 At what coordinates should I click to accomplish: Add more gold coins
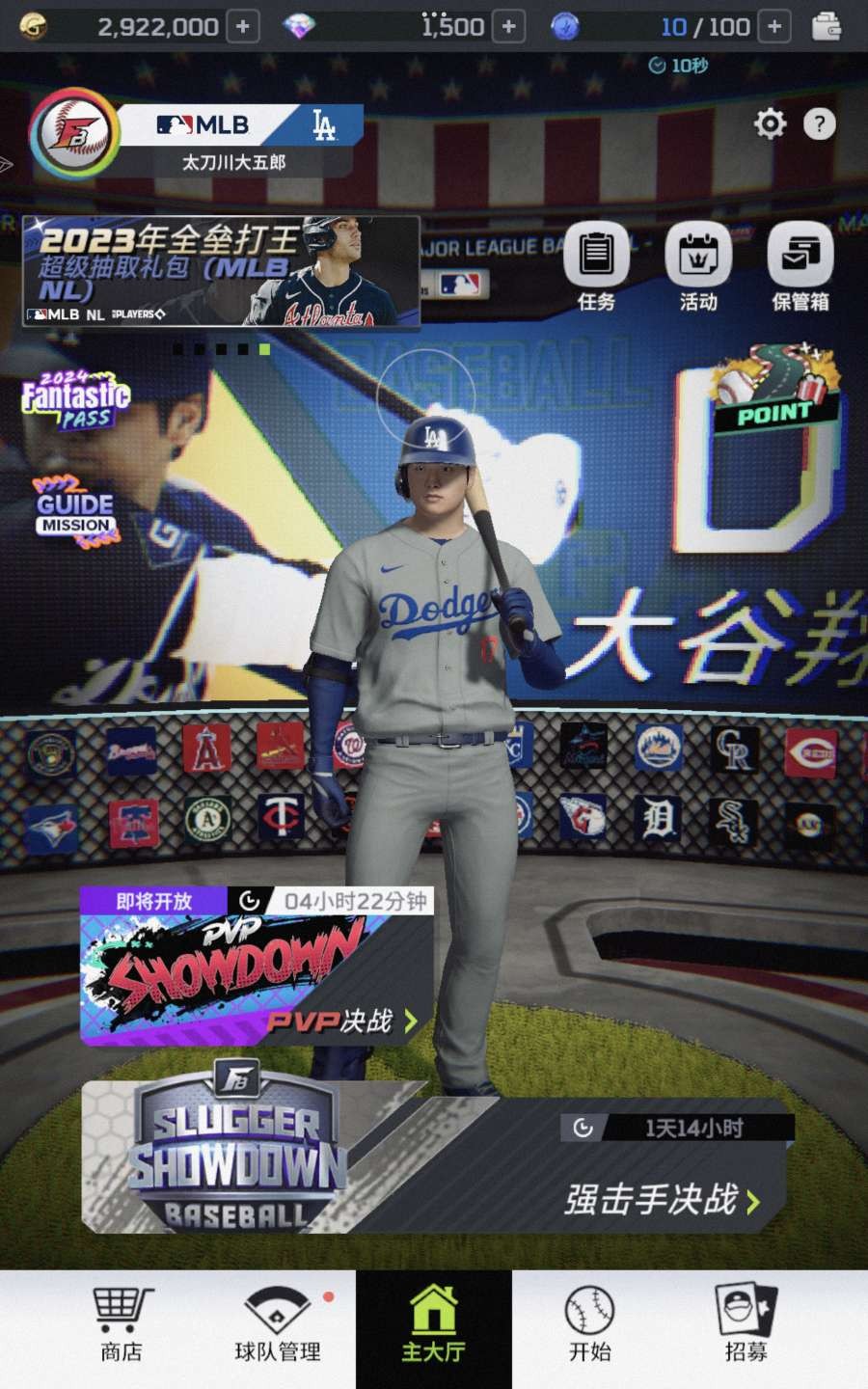(243, 27)
